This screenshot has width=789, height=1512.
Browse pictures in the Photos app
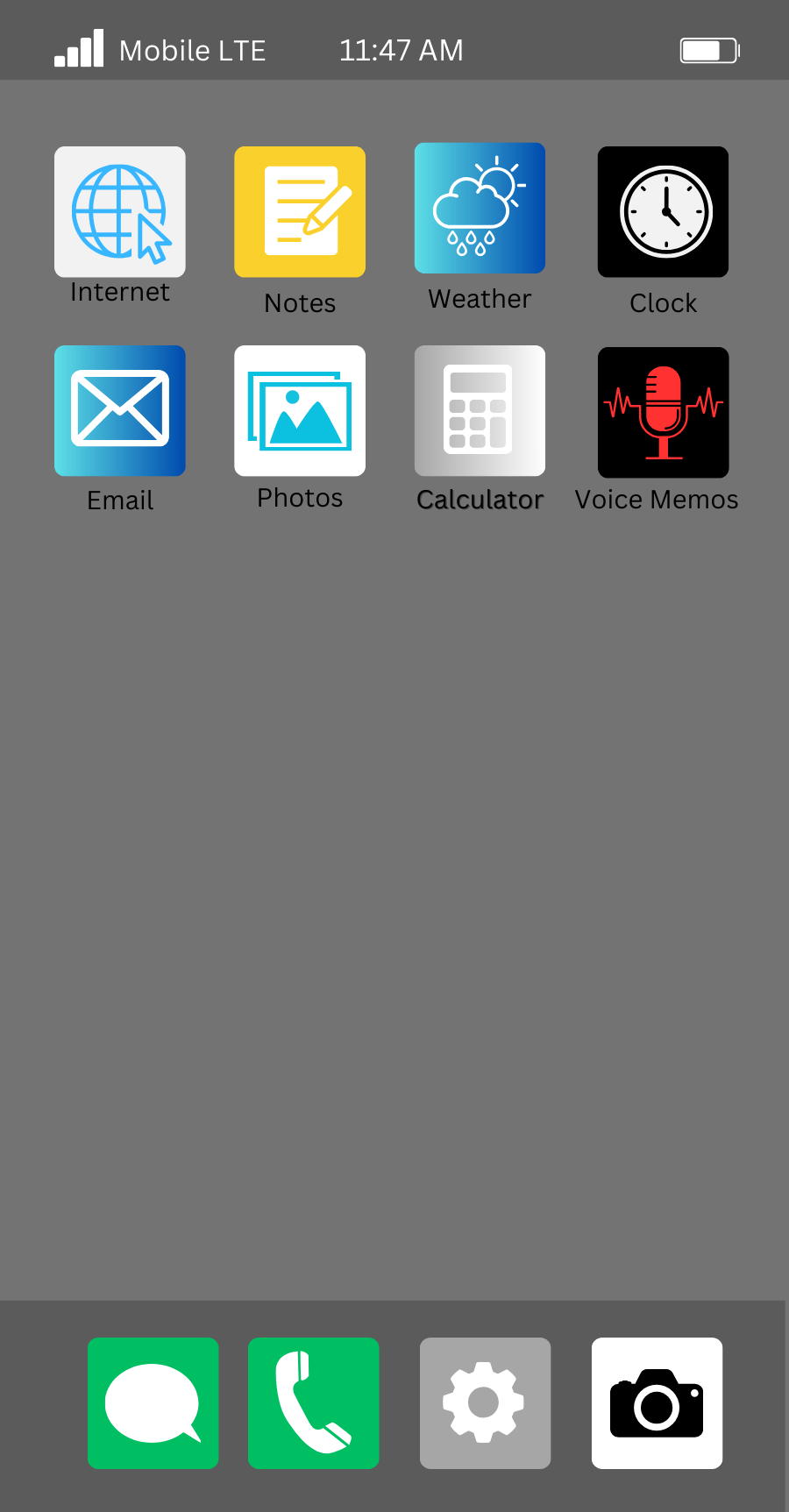coord(299,410)
